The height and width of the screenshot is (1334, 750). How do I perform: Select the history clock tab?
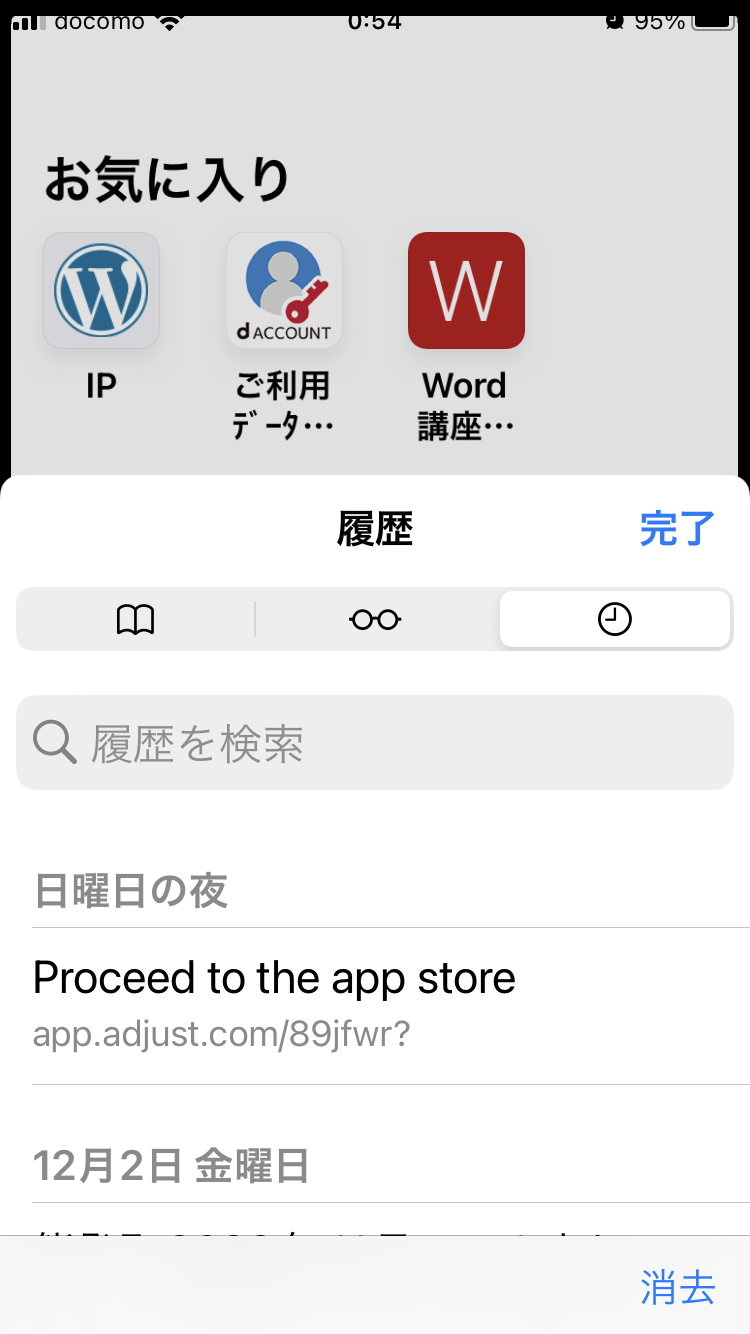point(614,620)
